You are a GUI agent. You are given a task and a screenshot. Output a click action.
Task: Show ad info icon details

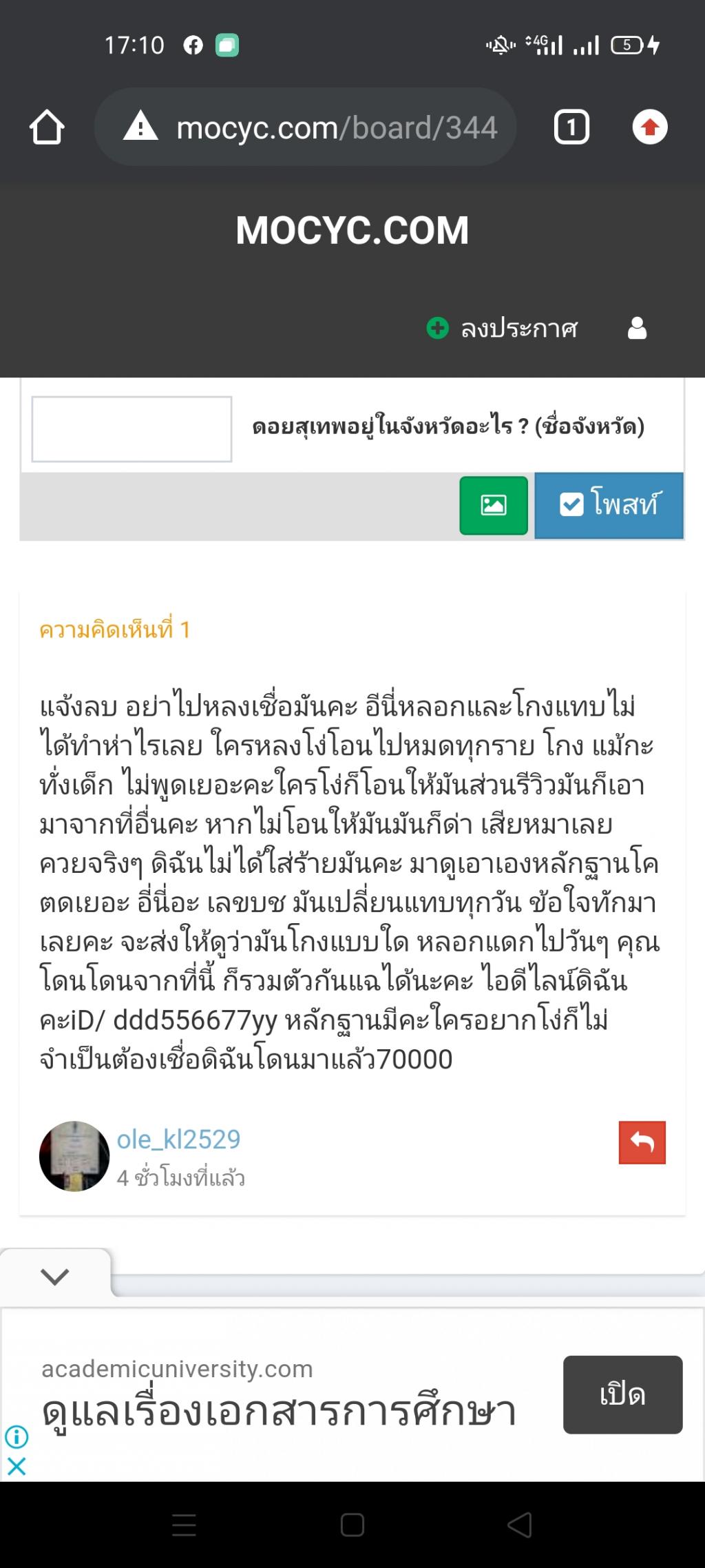pos(17,1437)
